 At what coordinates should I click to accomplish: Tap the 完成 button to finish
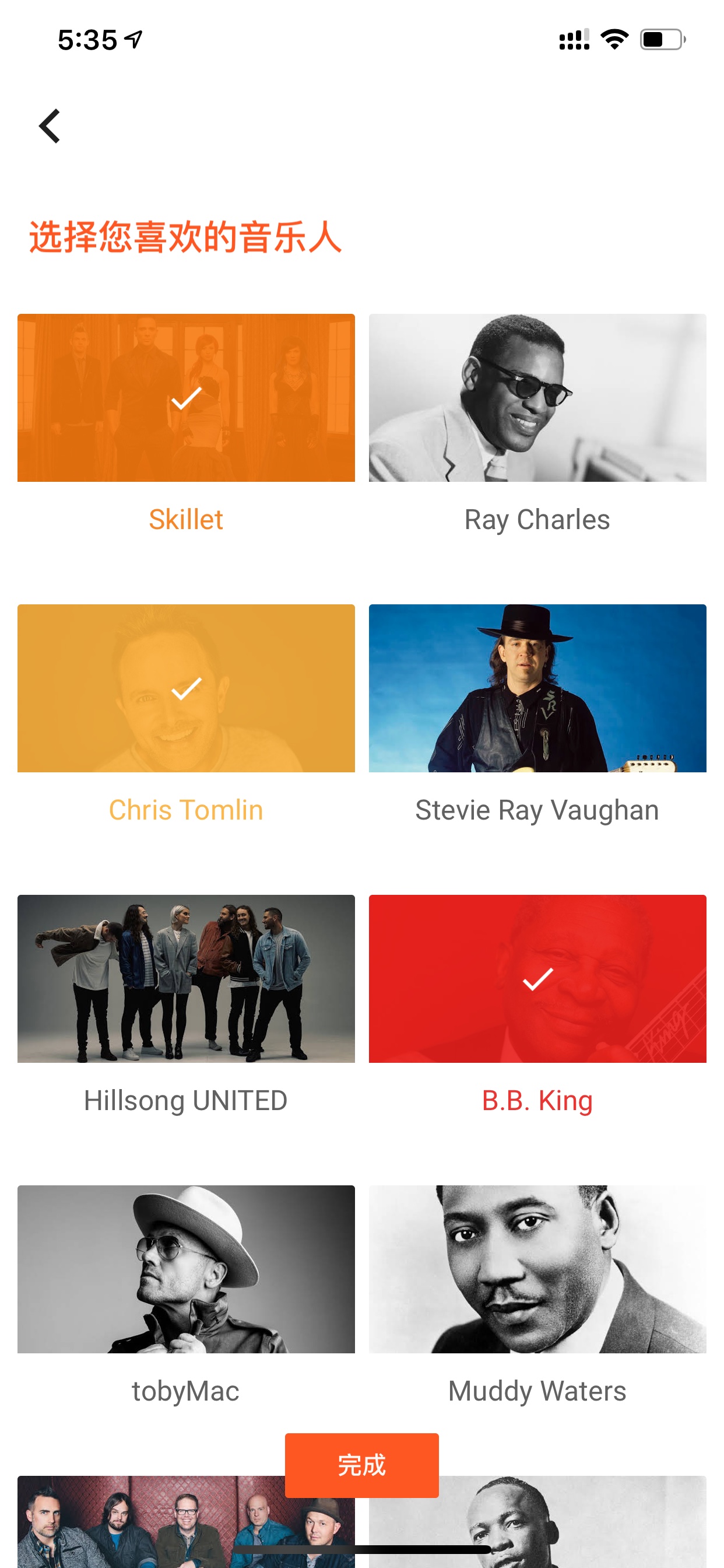362,1465
